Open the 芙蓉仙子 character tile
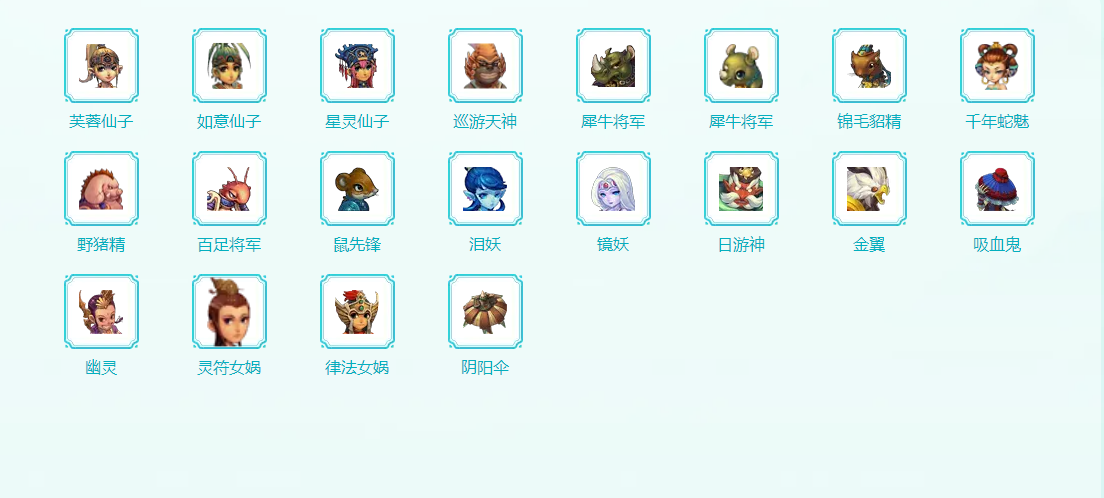1104x498 pixels. point(101,66)
